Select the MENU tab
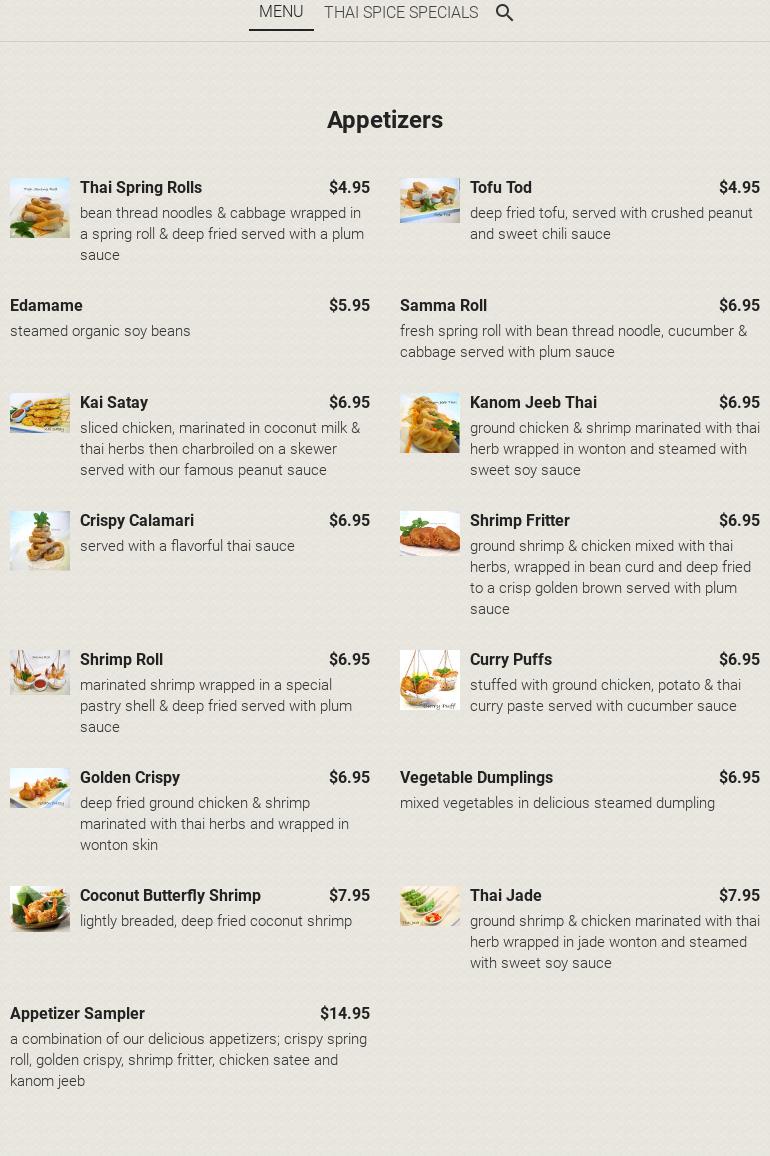770x1156 pixels. (281, 12)
